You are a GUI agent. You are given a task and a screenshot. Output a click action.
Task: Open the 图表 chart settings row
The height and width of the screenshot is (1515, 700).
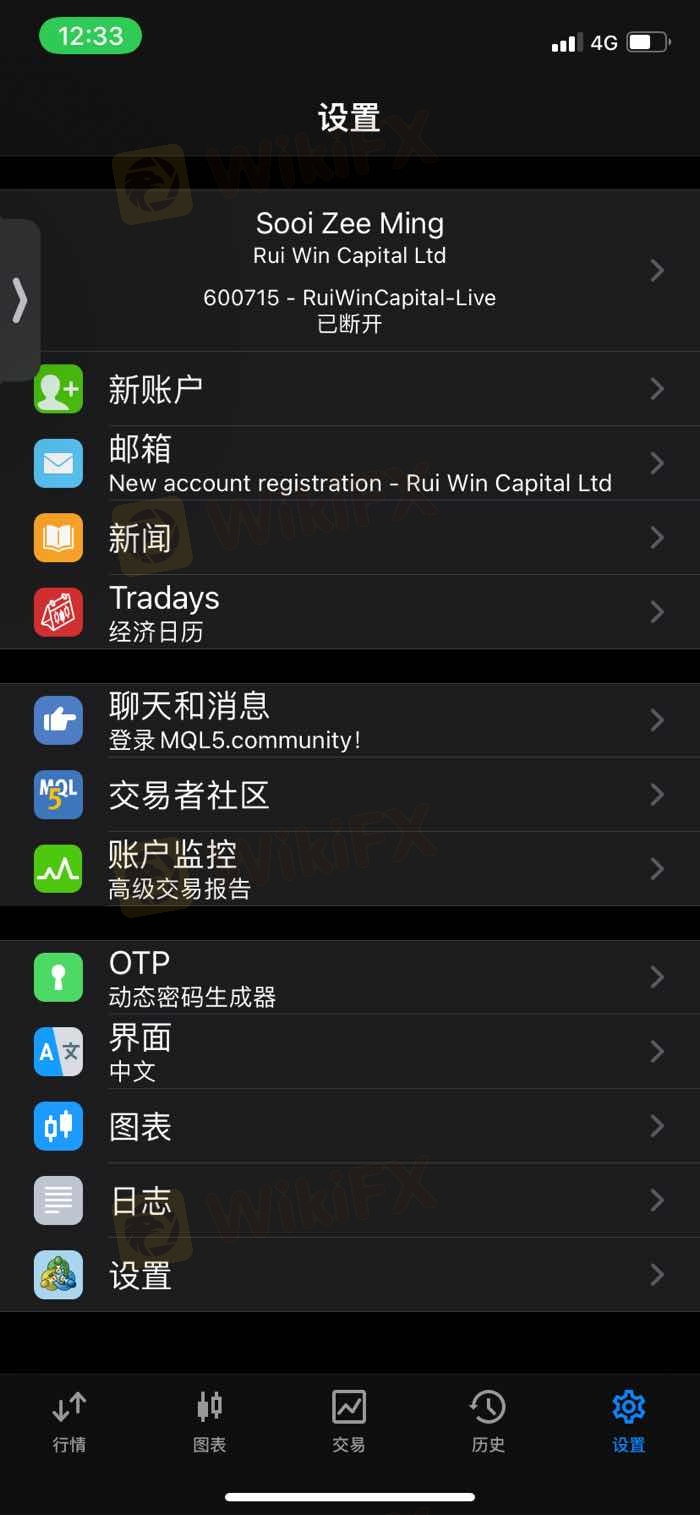350,1126
